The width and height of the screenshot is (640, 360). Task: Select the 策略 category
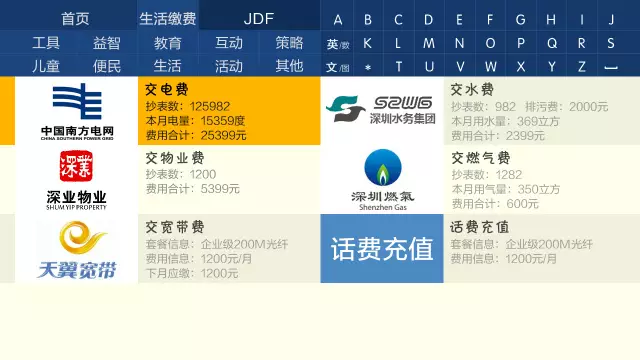289,42
